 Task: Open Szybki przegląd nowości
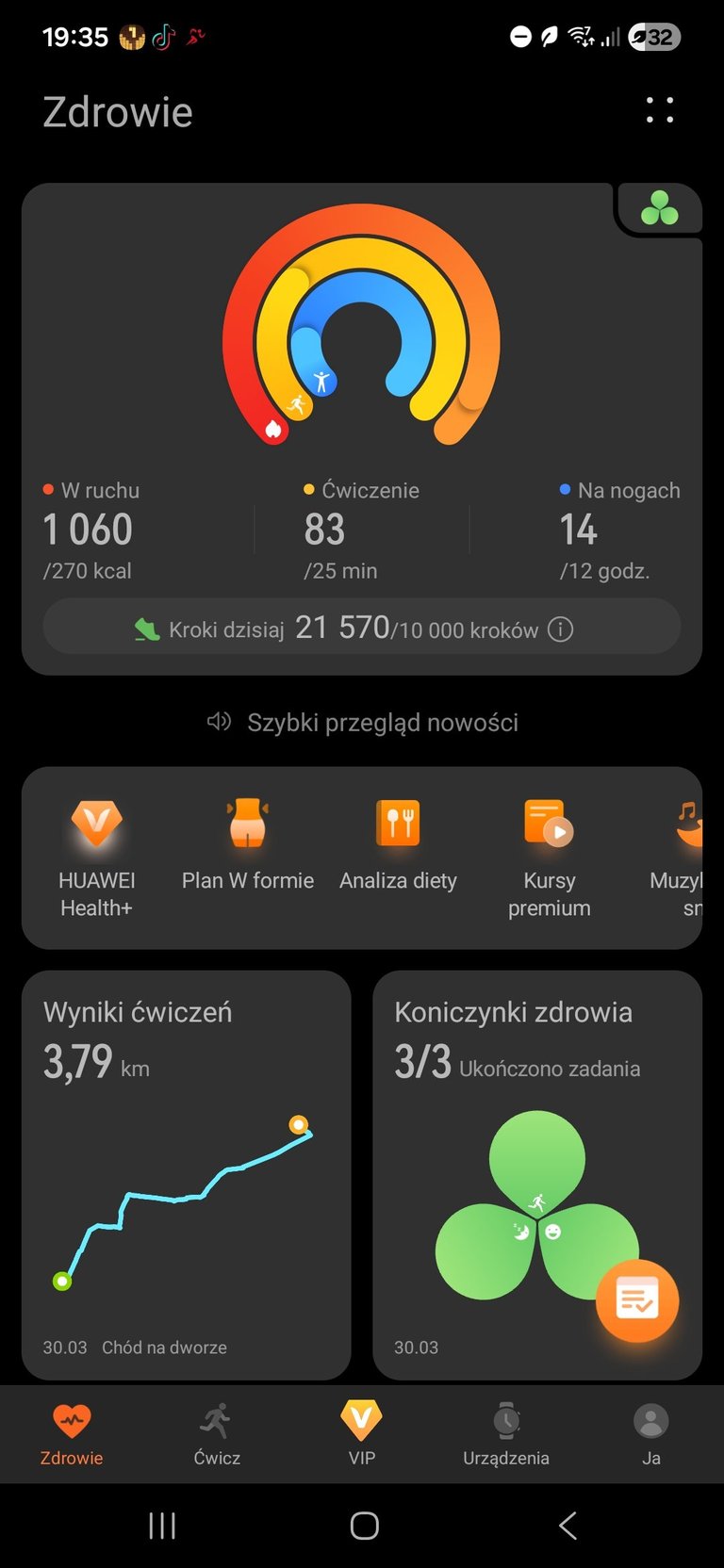tap(362, 723)
